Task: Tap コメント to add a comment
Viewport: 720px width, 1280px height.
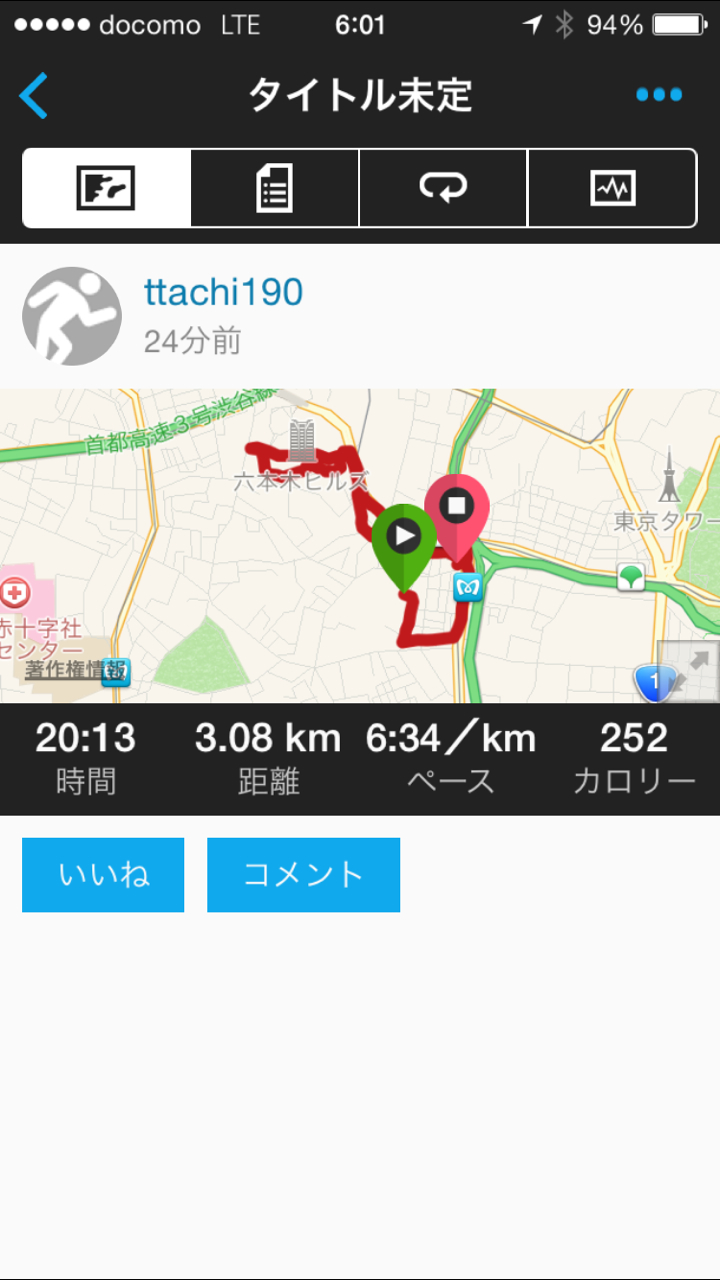Action: (303, 875)
